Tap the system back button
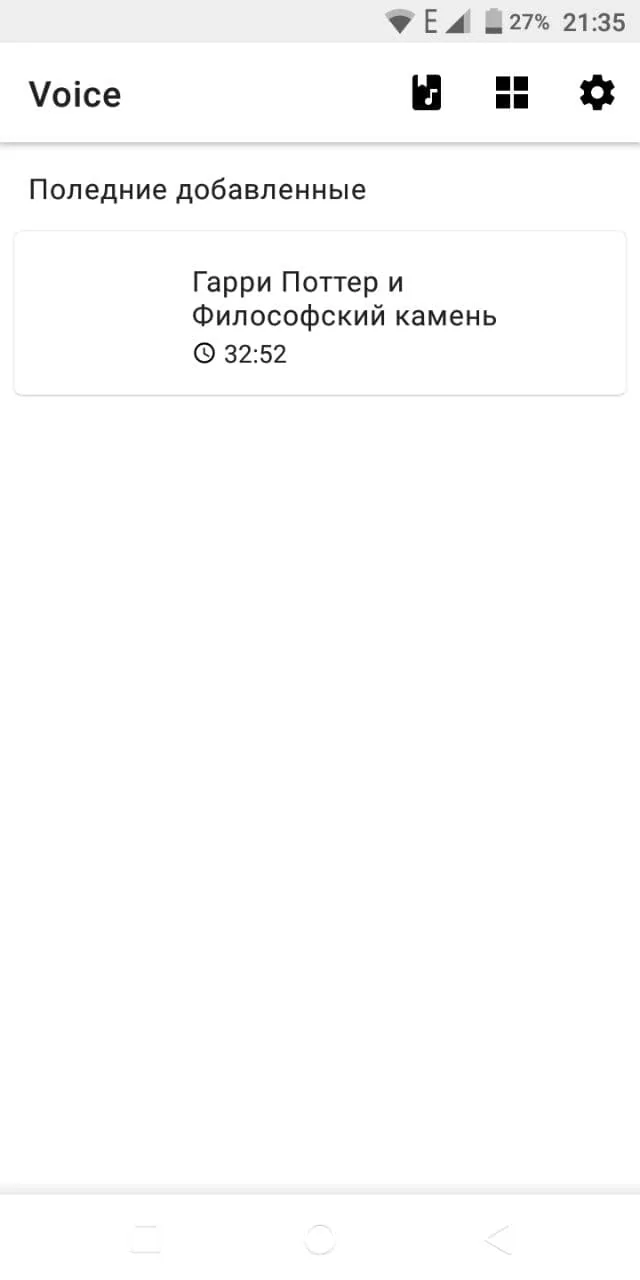The image size is (640, 1280). [x=497, y=1239]
